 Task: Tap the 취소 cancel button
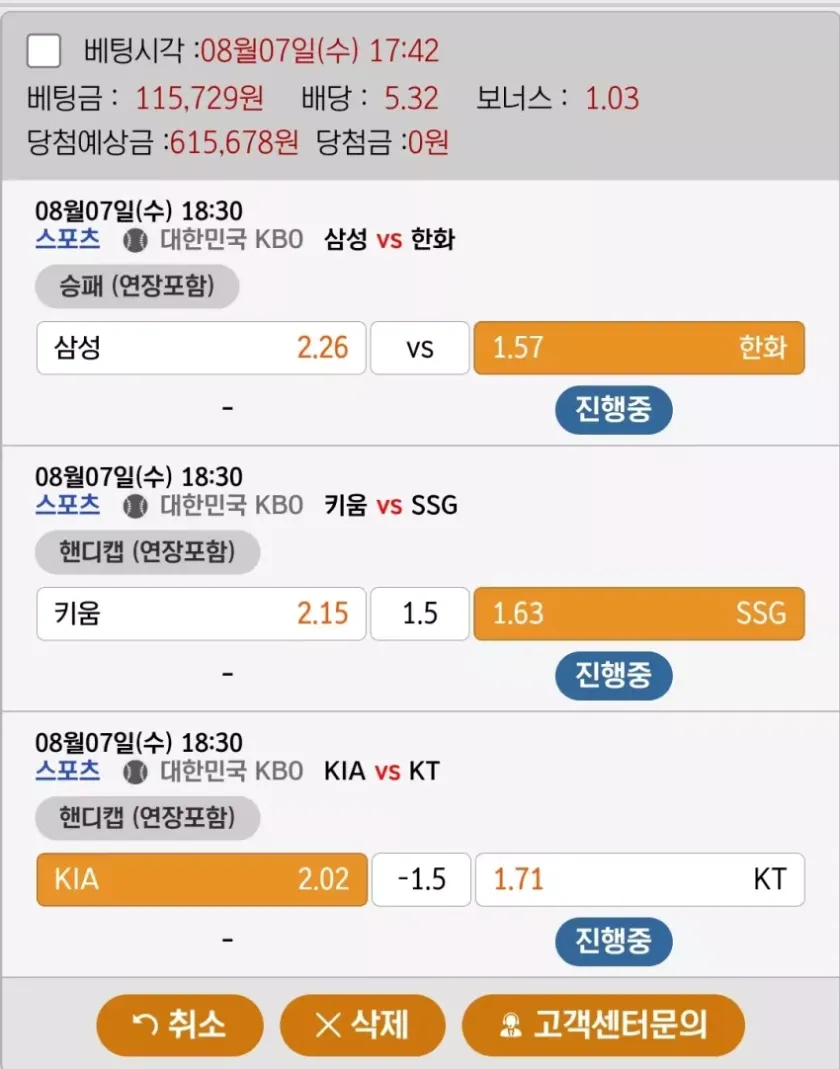pyautogui.click(x=180, y=1025)
